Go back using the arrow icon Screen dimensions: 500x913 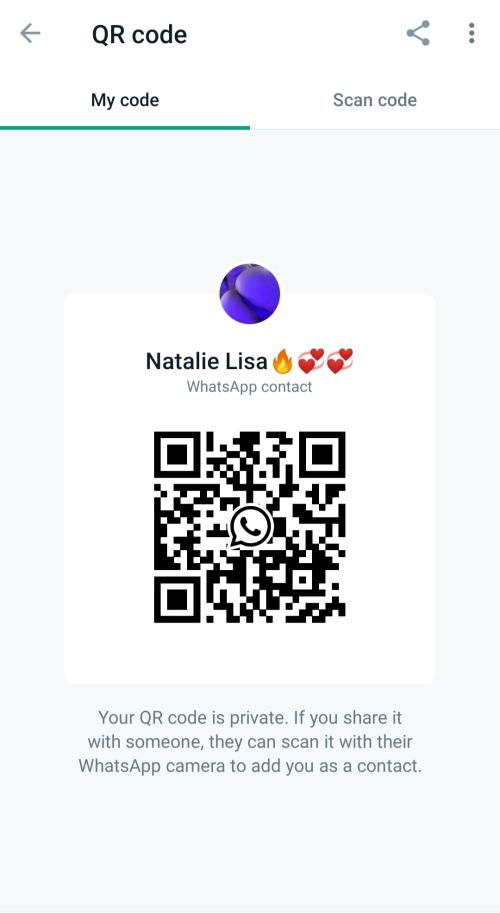click(x=30, y=33)
